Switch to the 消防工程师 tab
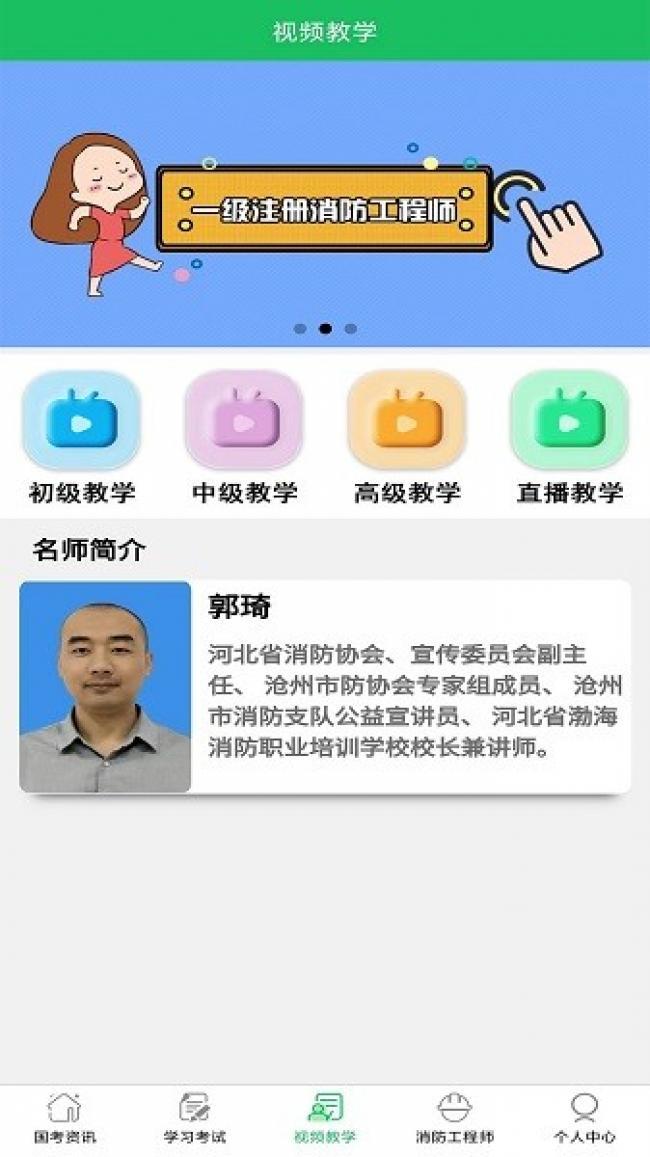The height and width of the screenshot is (1157, 650). coord(455,1118)
